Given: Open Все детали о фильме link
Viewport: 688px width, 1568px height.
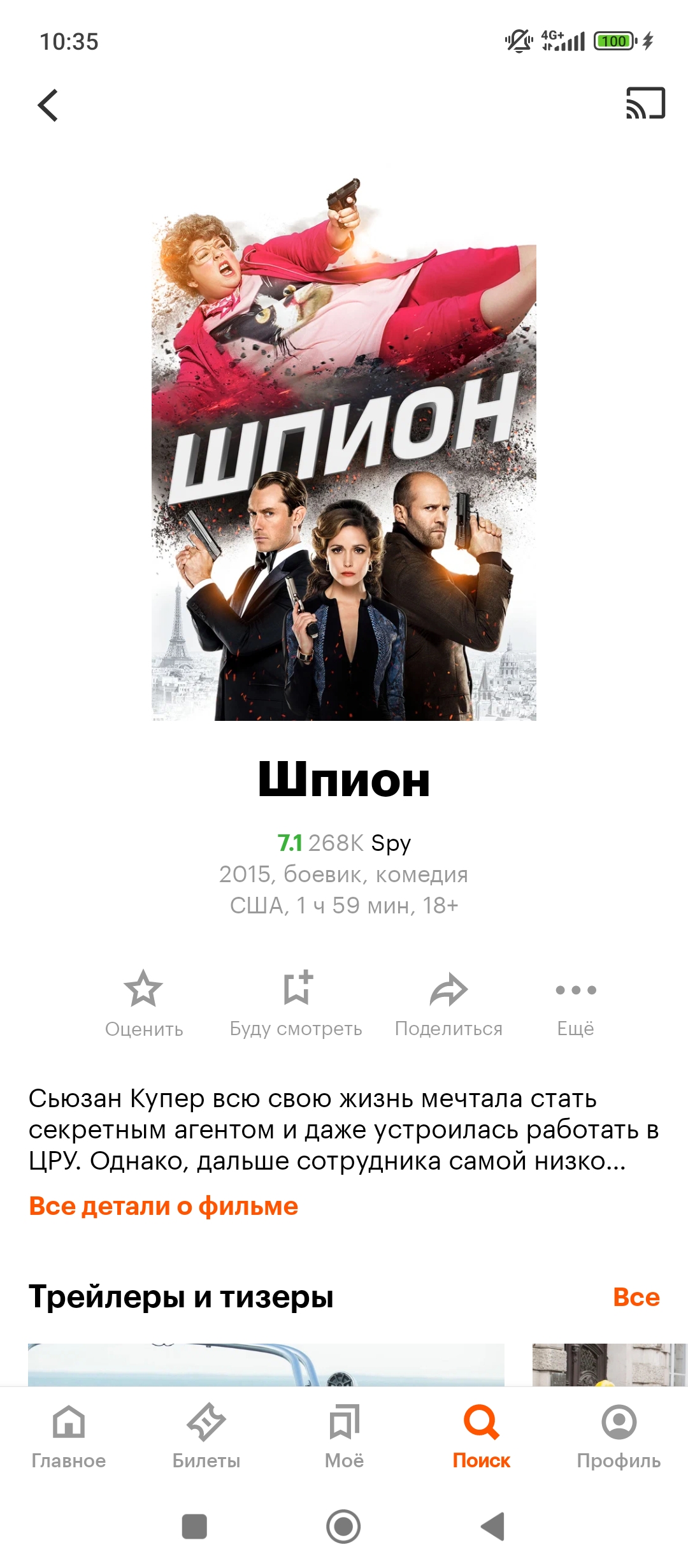Looking at the screenshot, I should [164, 1207].
